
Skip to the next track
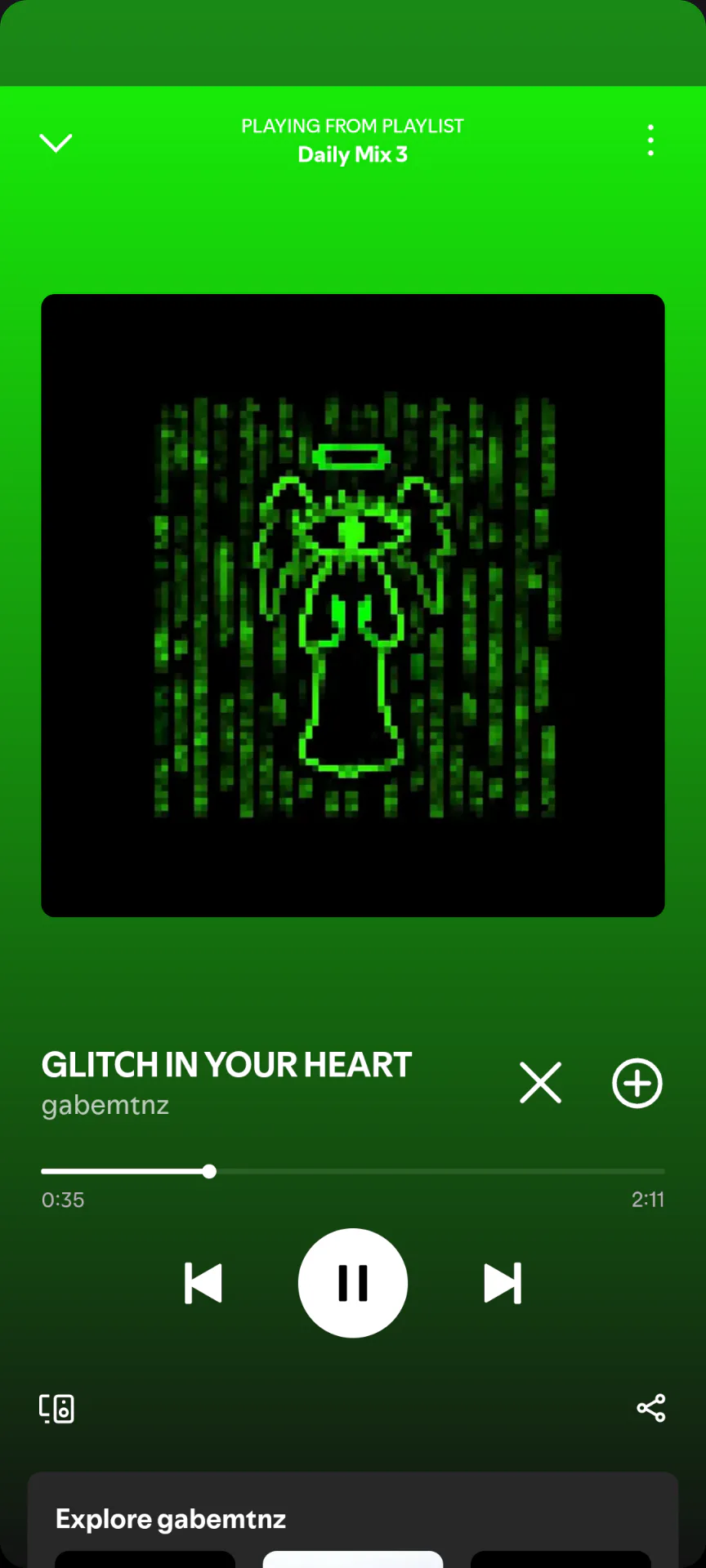pyautogui.click(x=503, y=1283)
